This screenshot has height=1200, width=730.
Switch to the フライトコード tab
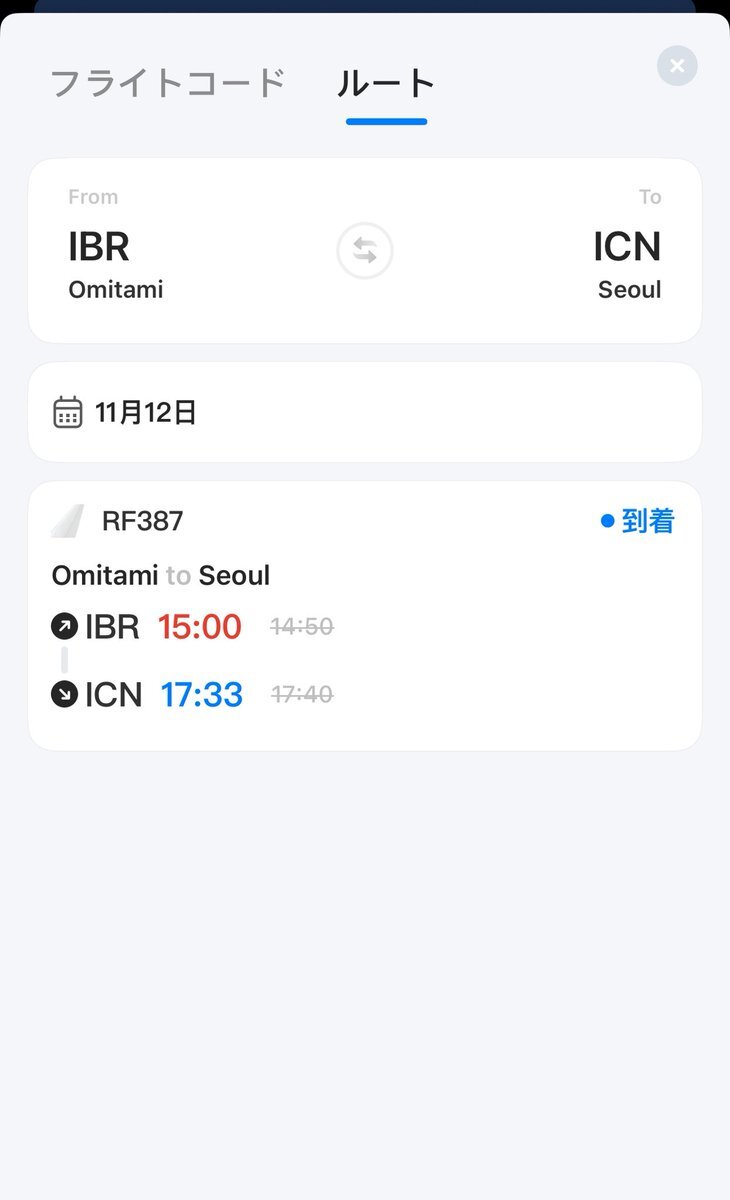click(x=168, y=83)
